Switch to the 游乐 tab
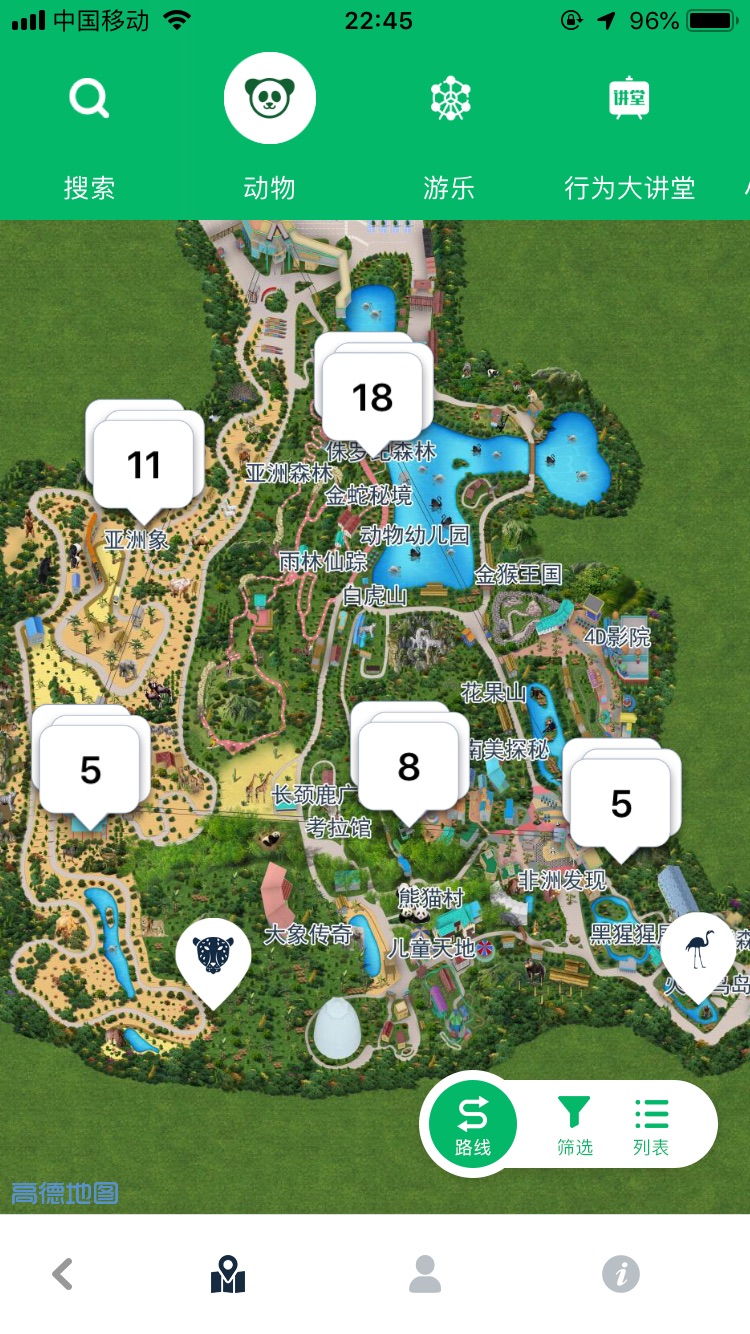Screen dimensions: 750x1334 [449, 130]
